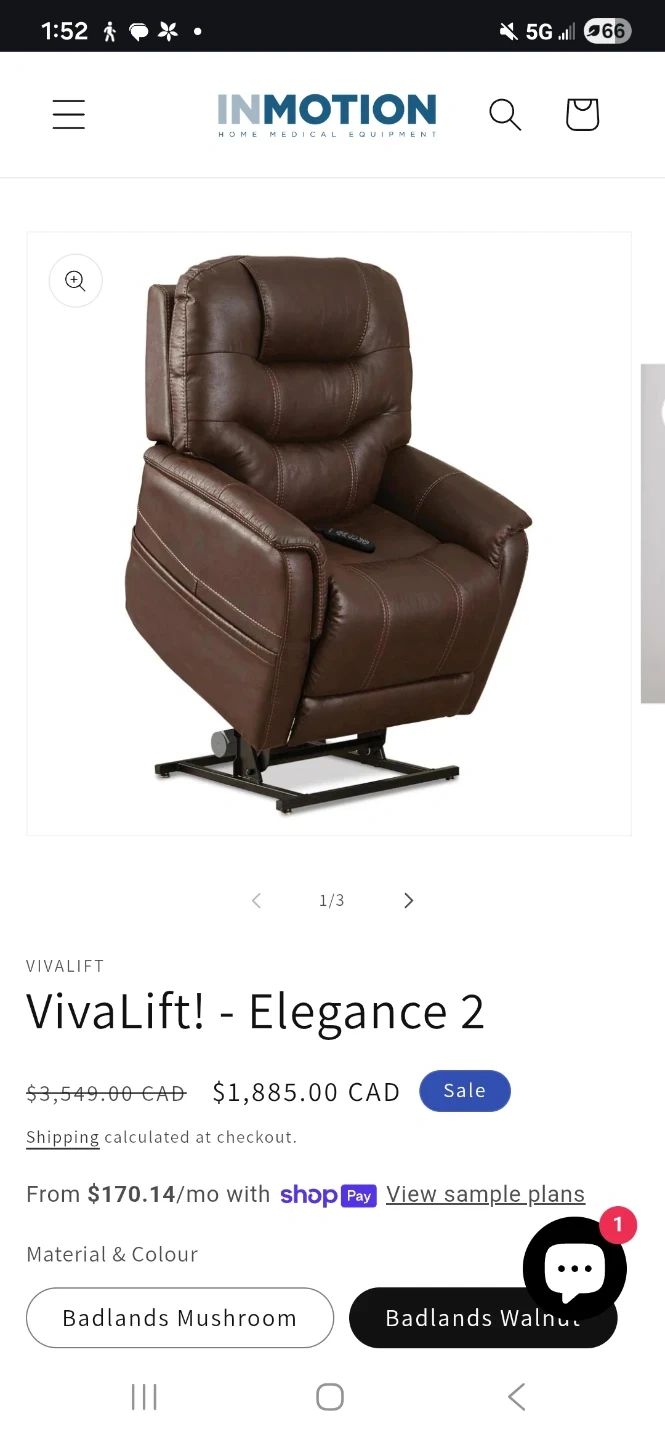
Task: Open the shopping cart
Action: point(582,114)
